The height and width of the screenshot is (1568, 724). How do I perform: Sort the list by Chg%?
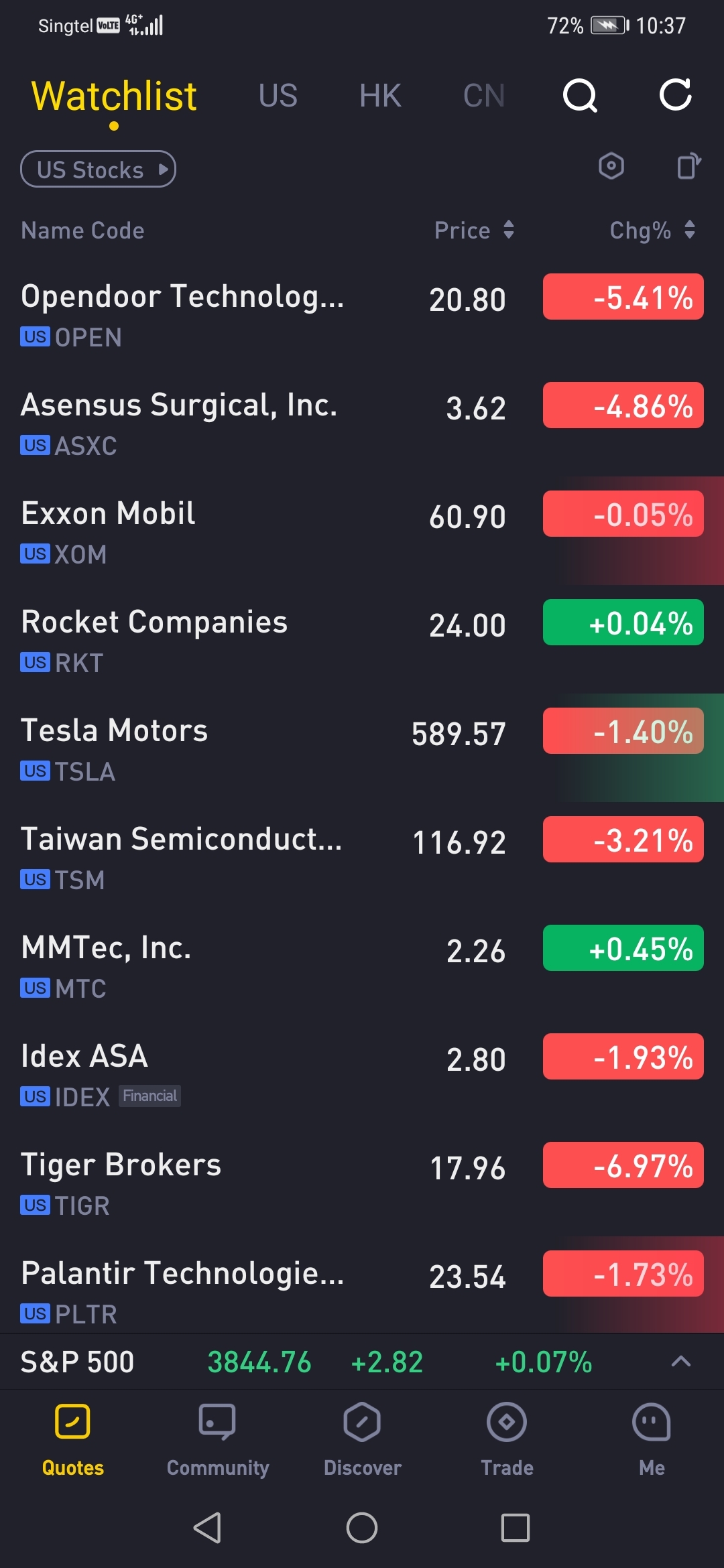[x=652, y=231]
